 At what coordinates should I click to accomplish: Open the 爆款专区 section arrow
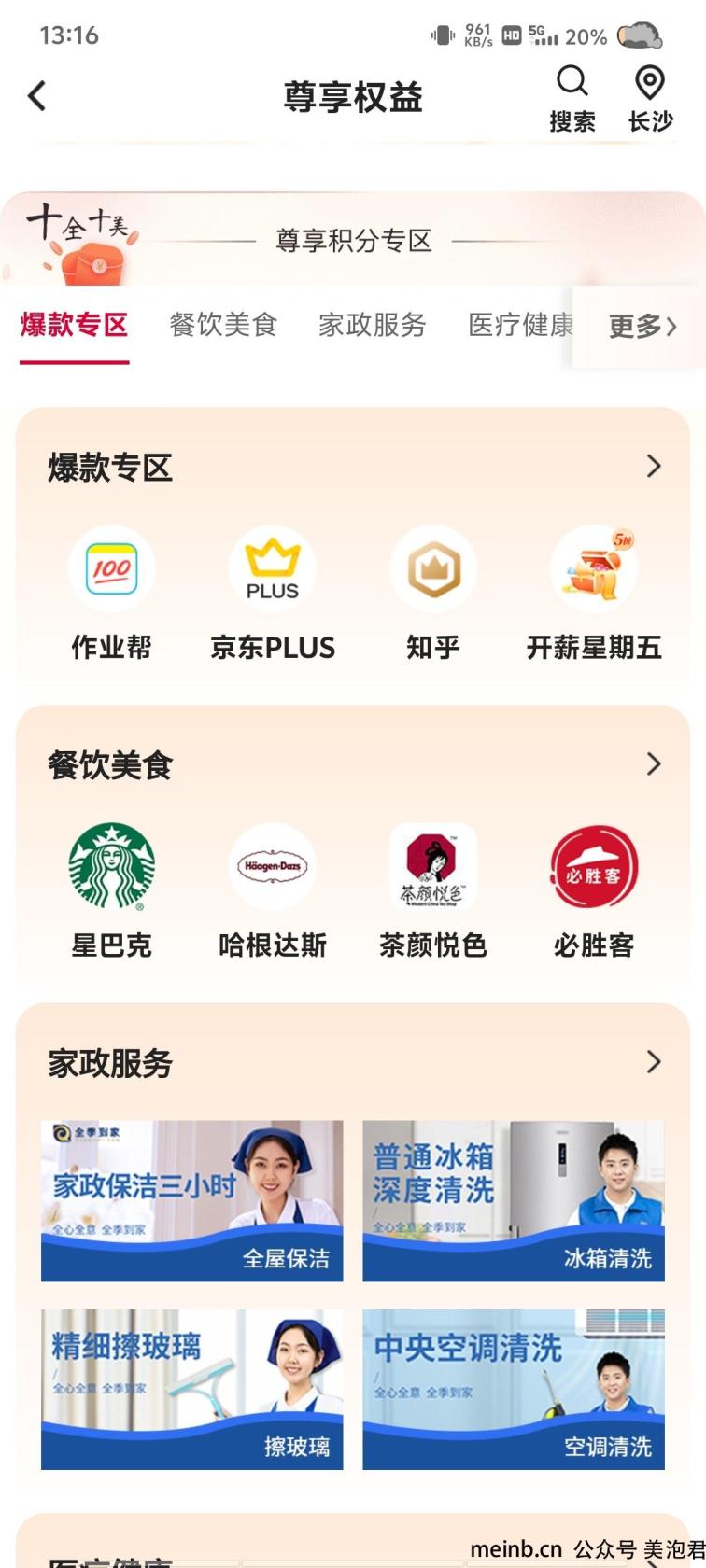pyautogui.click(x=654, y=466)
